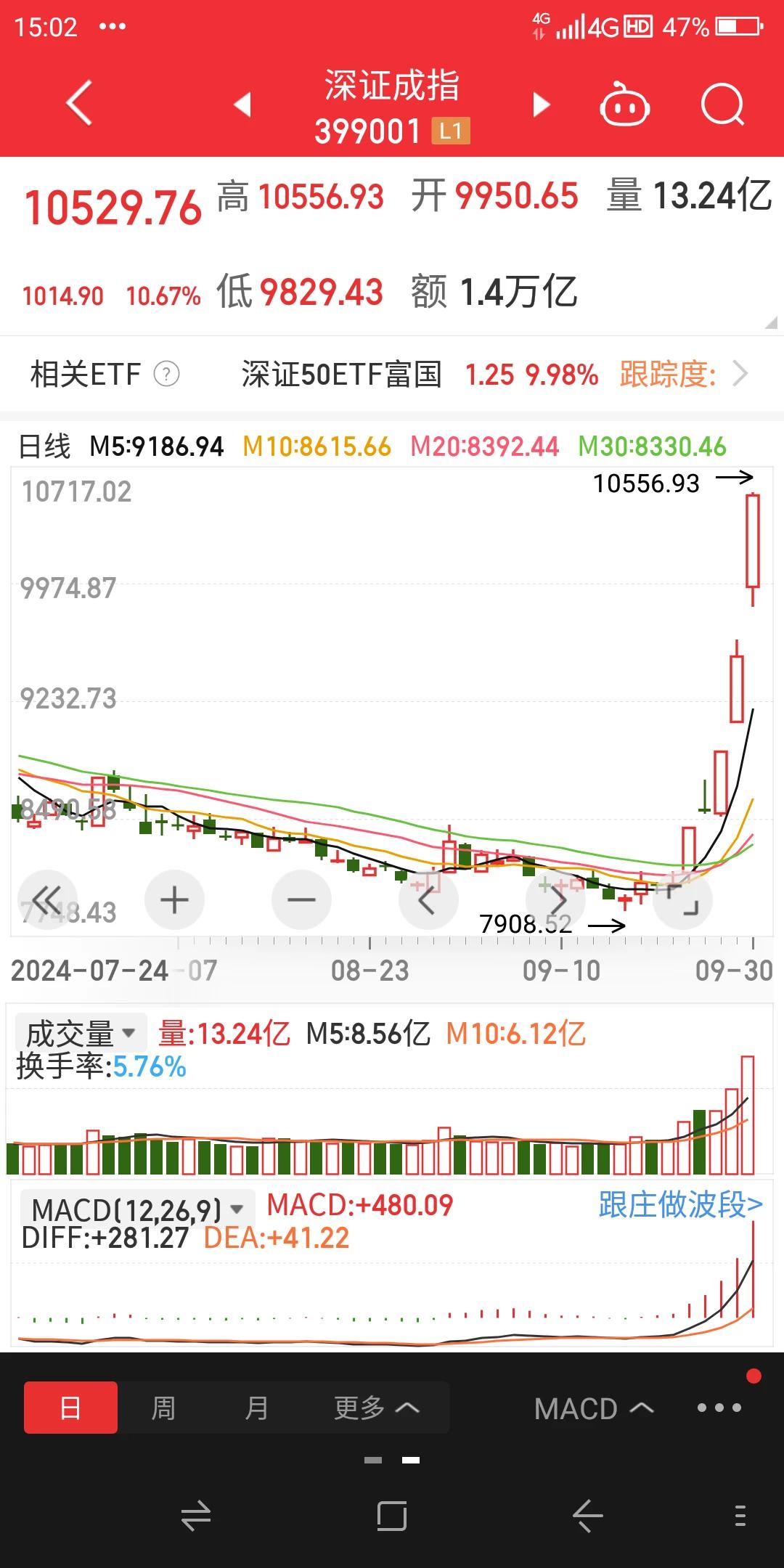Viewport: 784px width, 1568px height.
Task: Zoom in the chart with plus button
Action: 174,900
